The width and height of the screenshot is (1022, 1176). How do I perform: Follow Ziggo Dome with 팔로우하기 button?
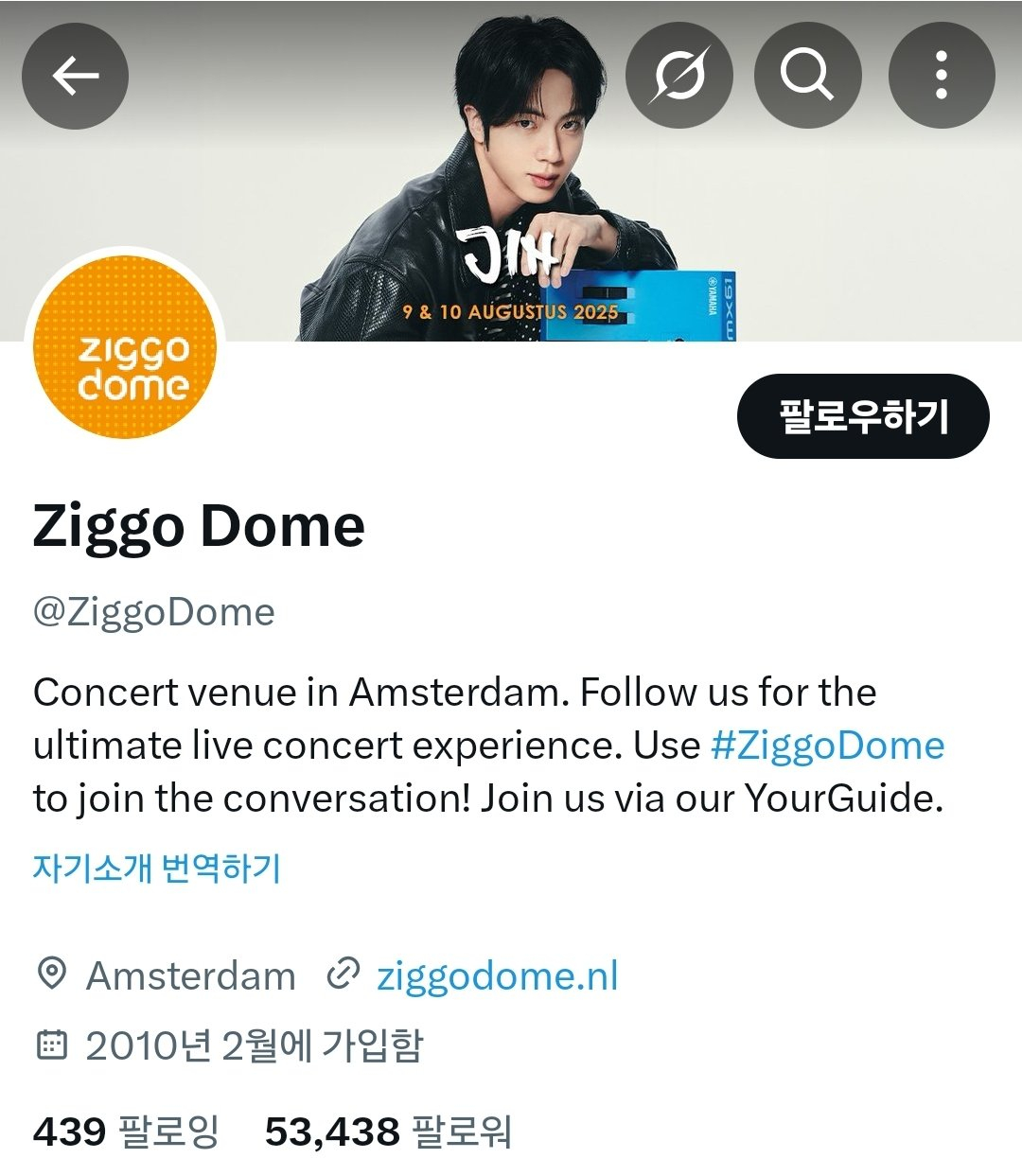click(862, 416)
